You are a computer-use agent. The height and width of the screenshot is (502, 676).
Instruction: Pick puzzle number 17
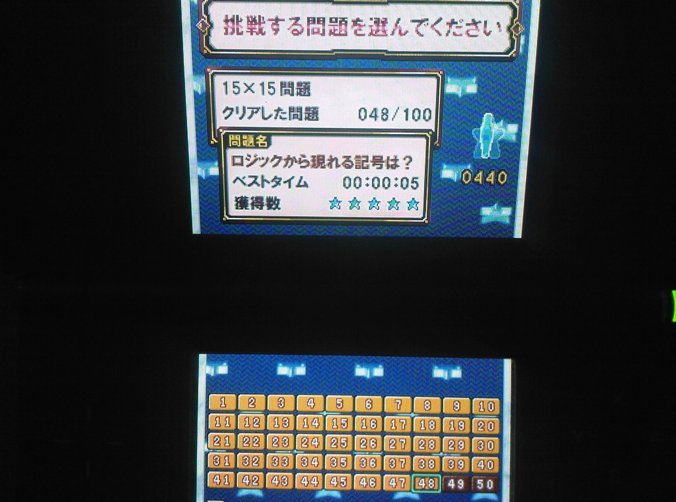click(x=398, y=424)
